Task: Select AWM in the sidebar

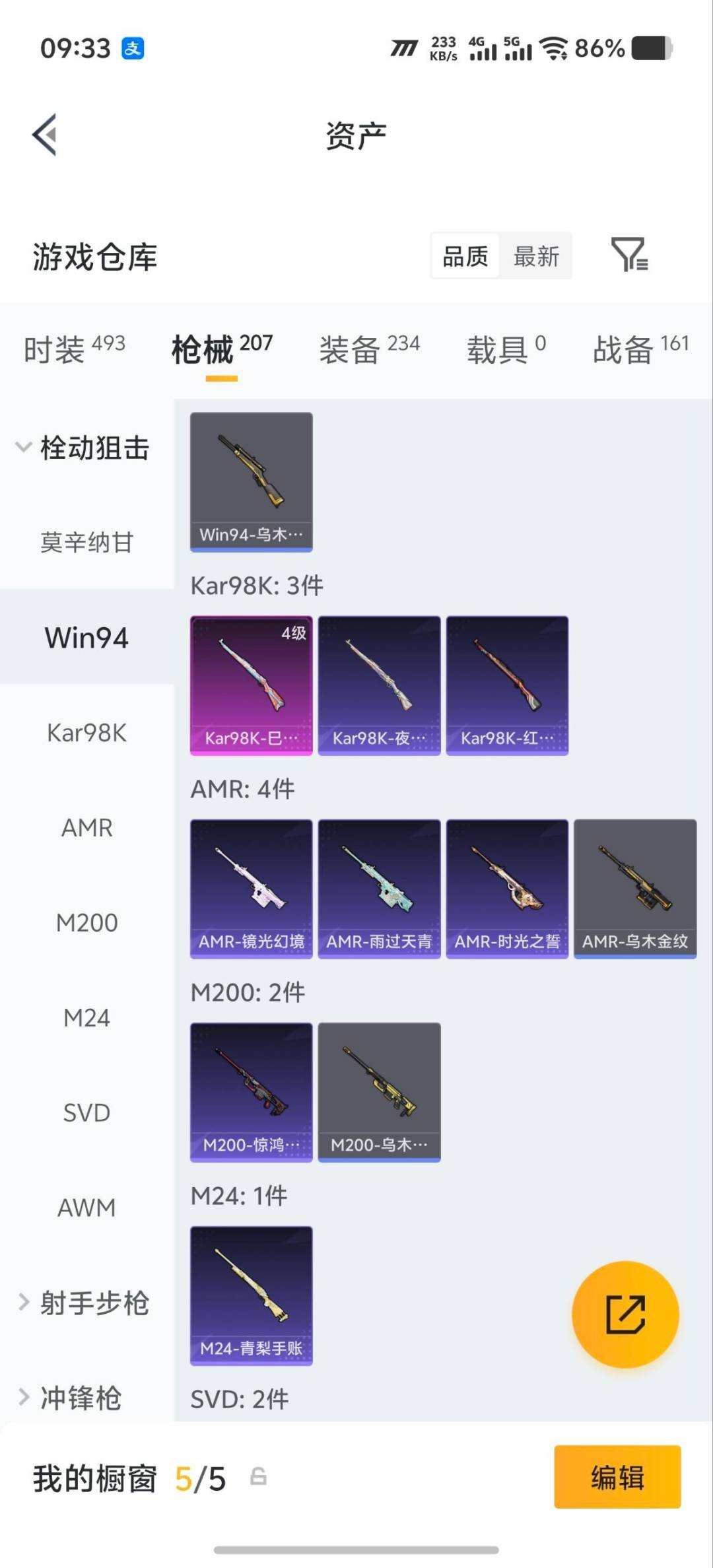Action: point(86,1208)
